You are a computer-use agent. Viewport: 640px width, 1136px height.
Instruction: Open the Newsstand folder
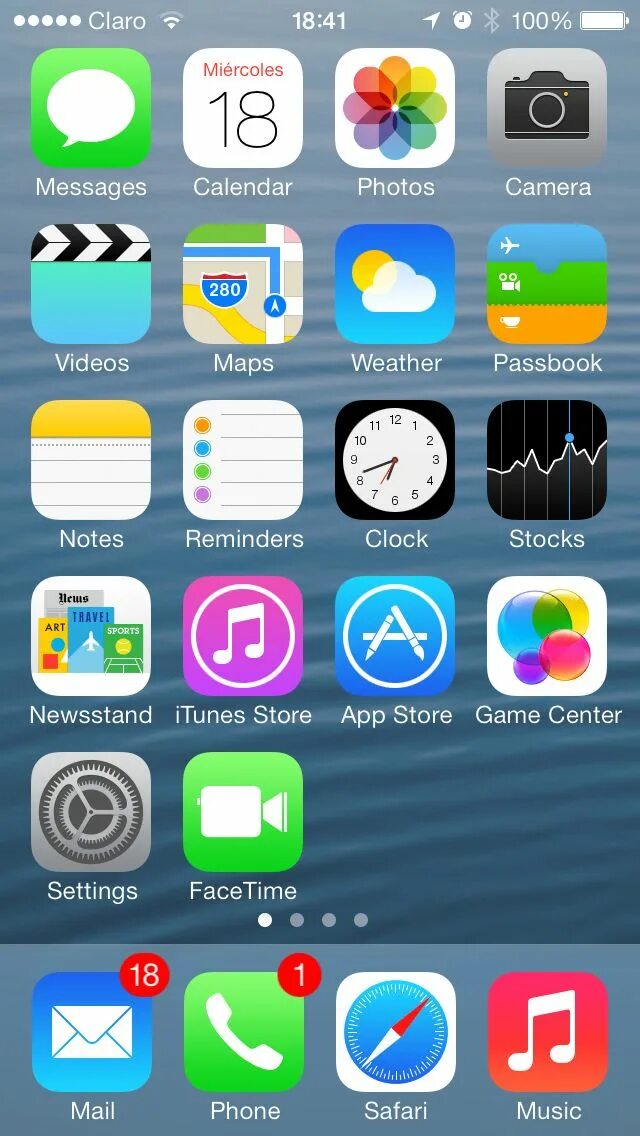[x=91, y=636]
